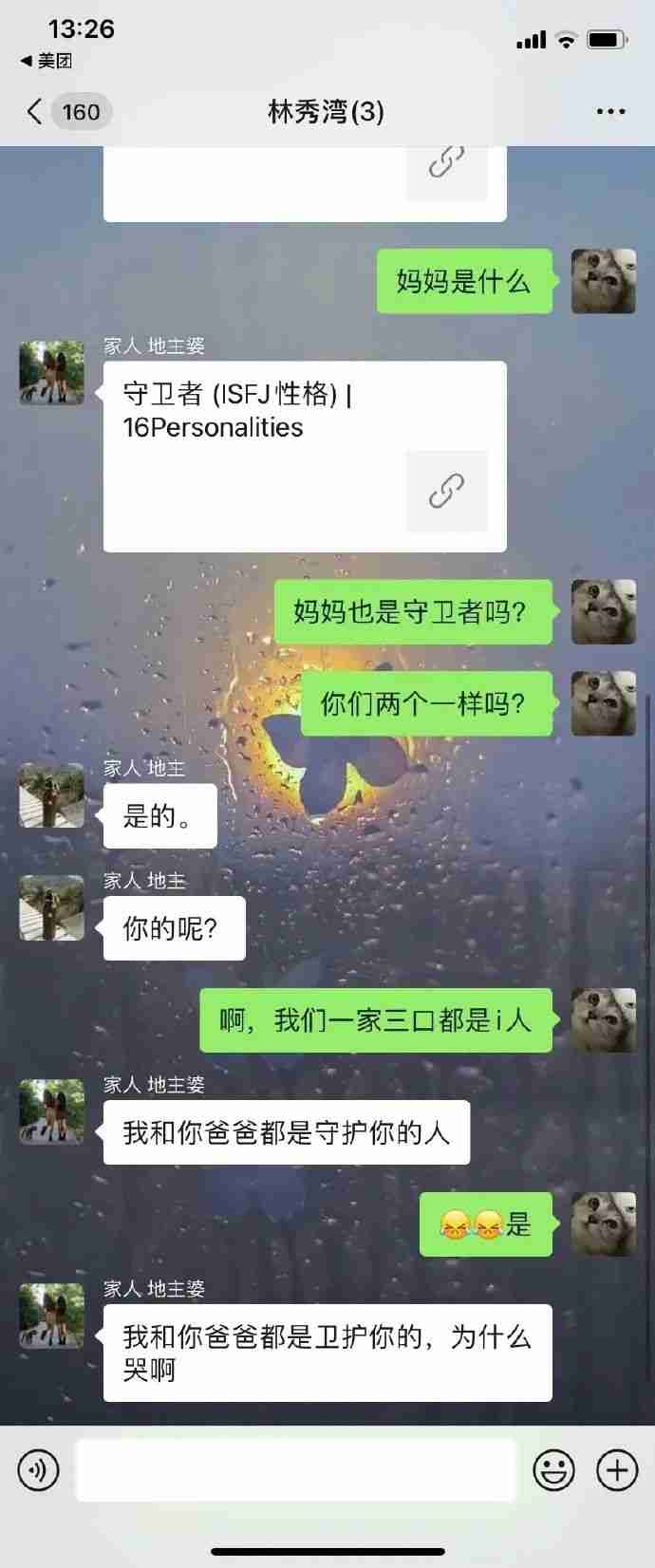Open the emoji sticker panel

pos(553,1470)
